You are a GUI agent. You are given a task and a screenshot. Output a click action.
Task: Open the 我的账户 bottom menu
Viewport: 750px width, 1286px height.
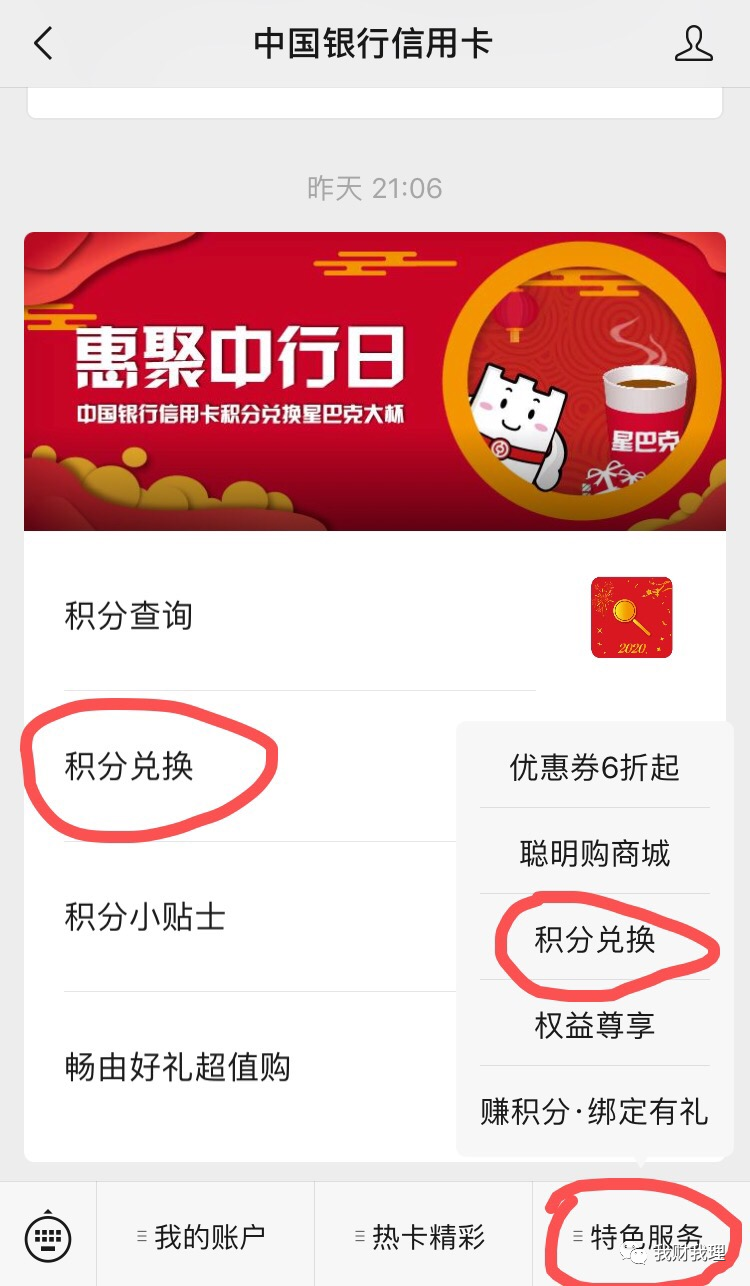pos(205,1237)
